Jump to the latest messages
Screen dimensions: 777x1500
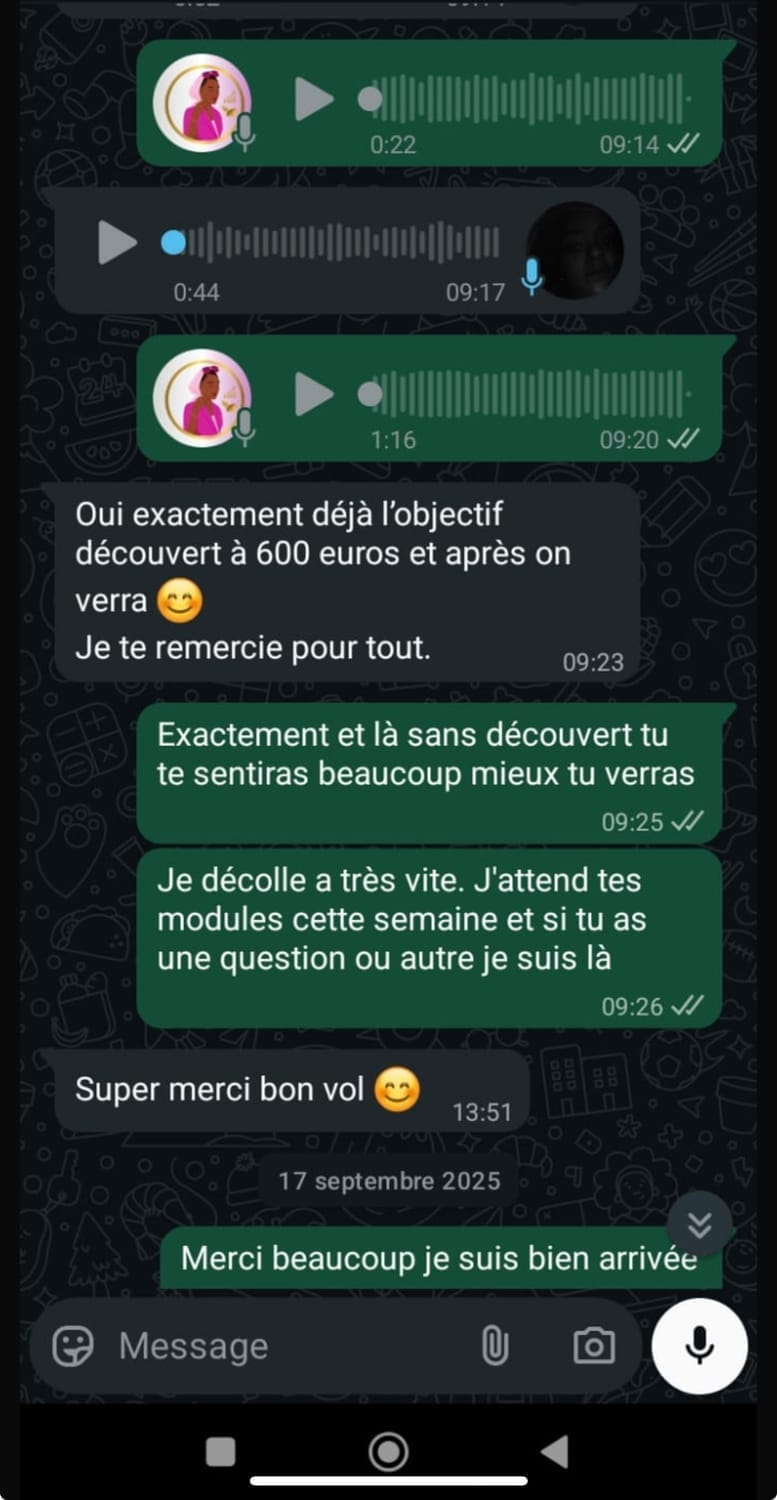[x=700, y=1225]
